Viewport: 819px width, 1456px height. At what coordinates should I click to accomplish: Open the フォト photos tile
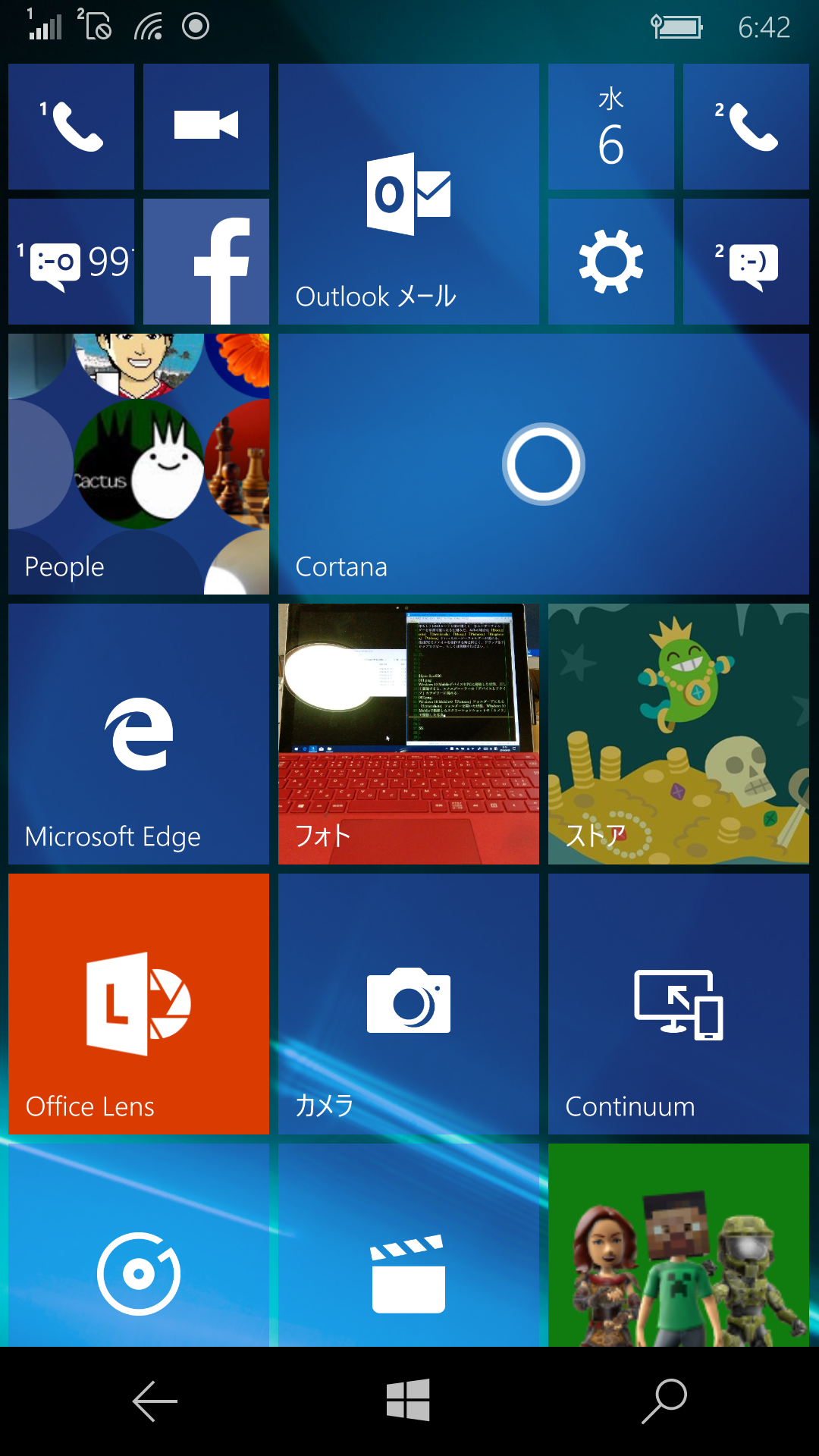pos(408,734)
